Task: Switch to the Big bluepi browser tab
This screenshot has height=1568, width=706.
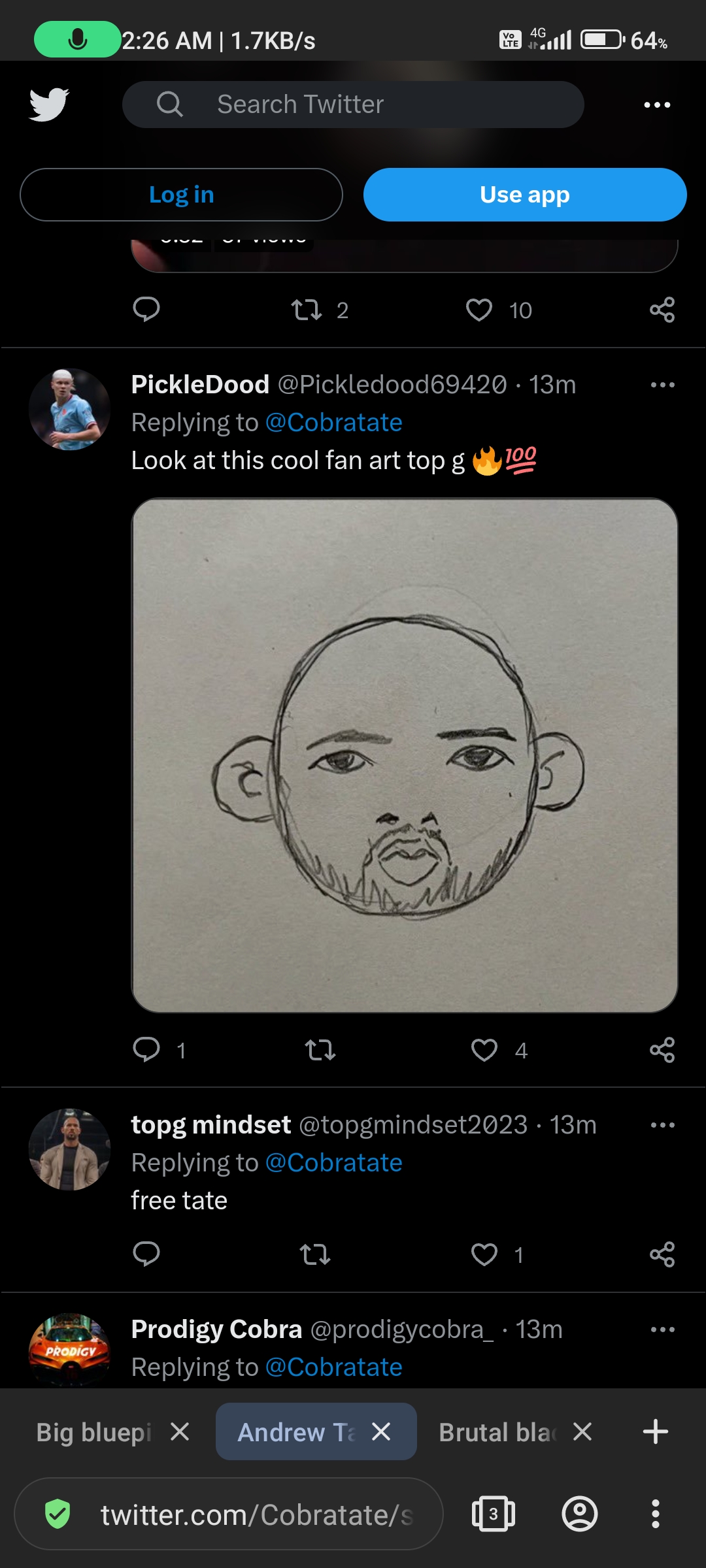Action: pyautogui.click(x=94, y=1432)
